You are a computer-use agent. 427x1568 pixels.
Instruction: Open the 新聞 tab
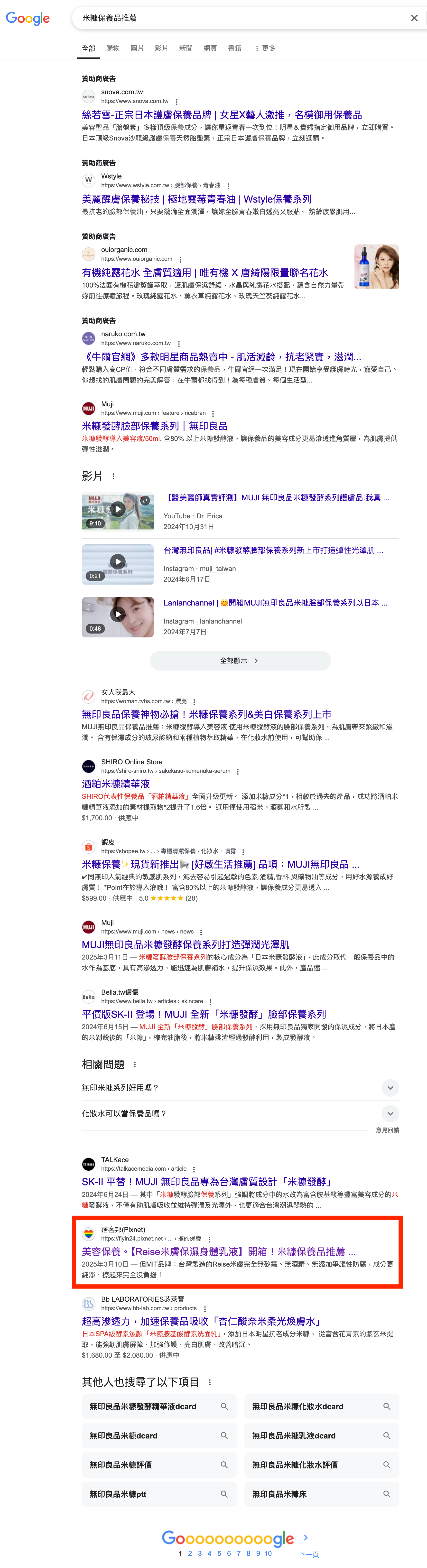pyautogui.click(x=186, y=48)
